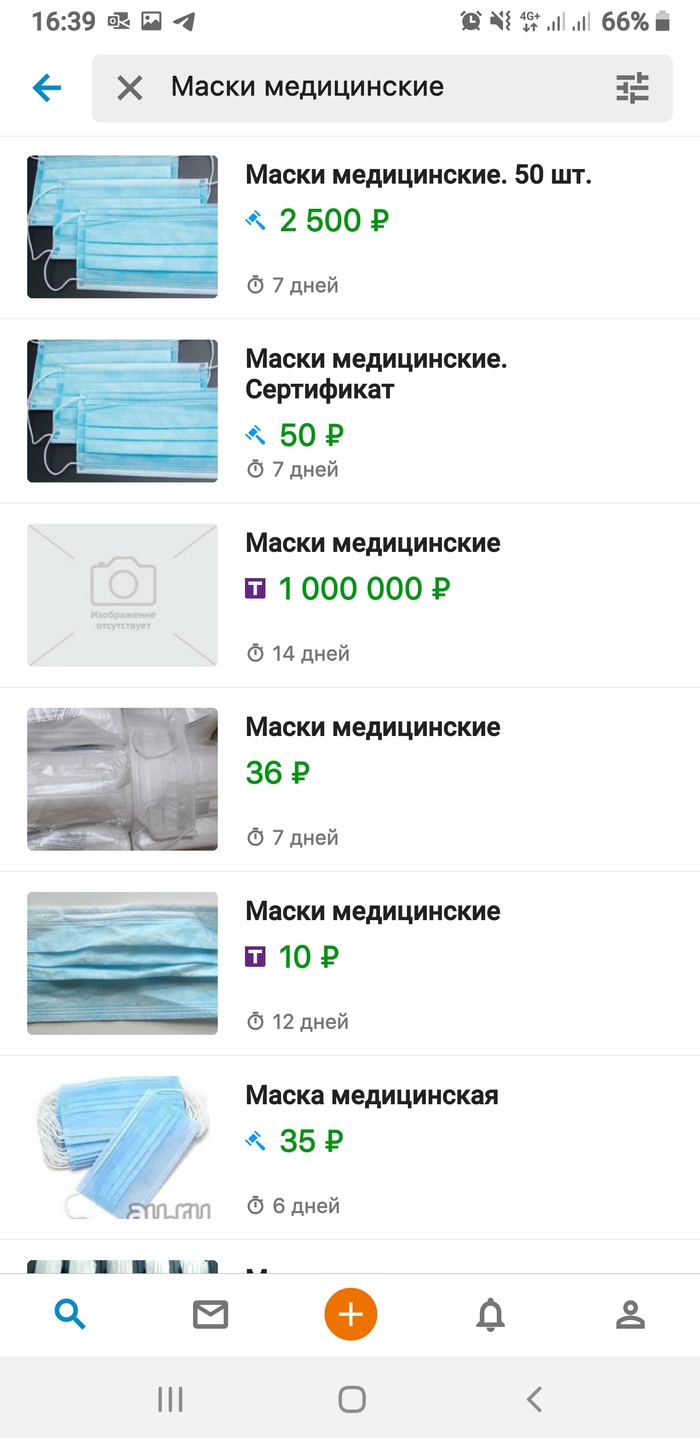
Task: Open the notifications bell tab
Action: tap(490, 1315)
